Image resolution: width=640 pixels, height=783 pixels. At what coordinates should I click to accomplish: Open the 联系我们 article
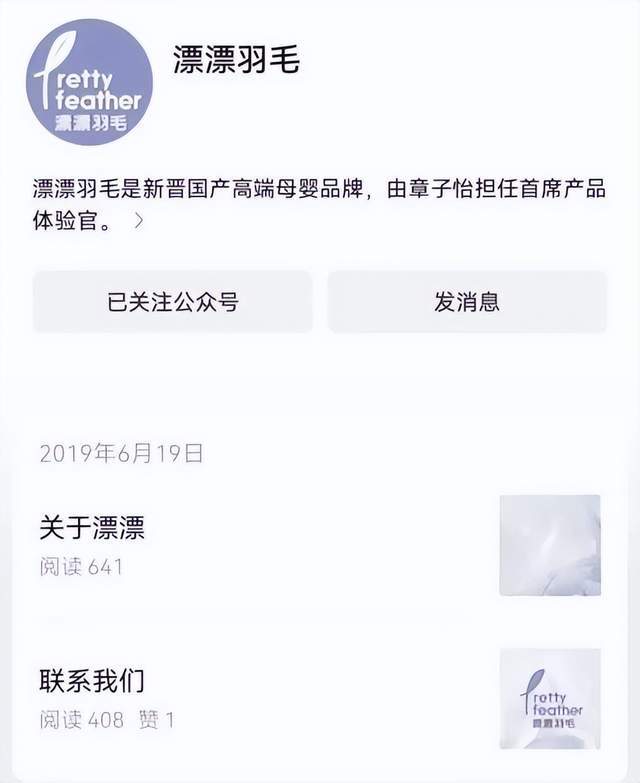pos(92,681)
